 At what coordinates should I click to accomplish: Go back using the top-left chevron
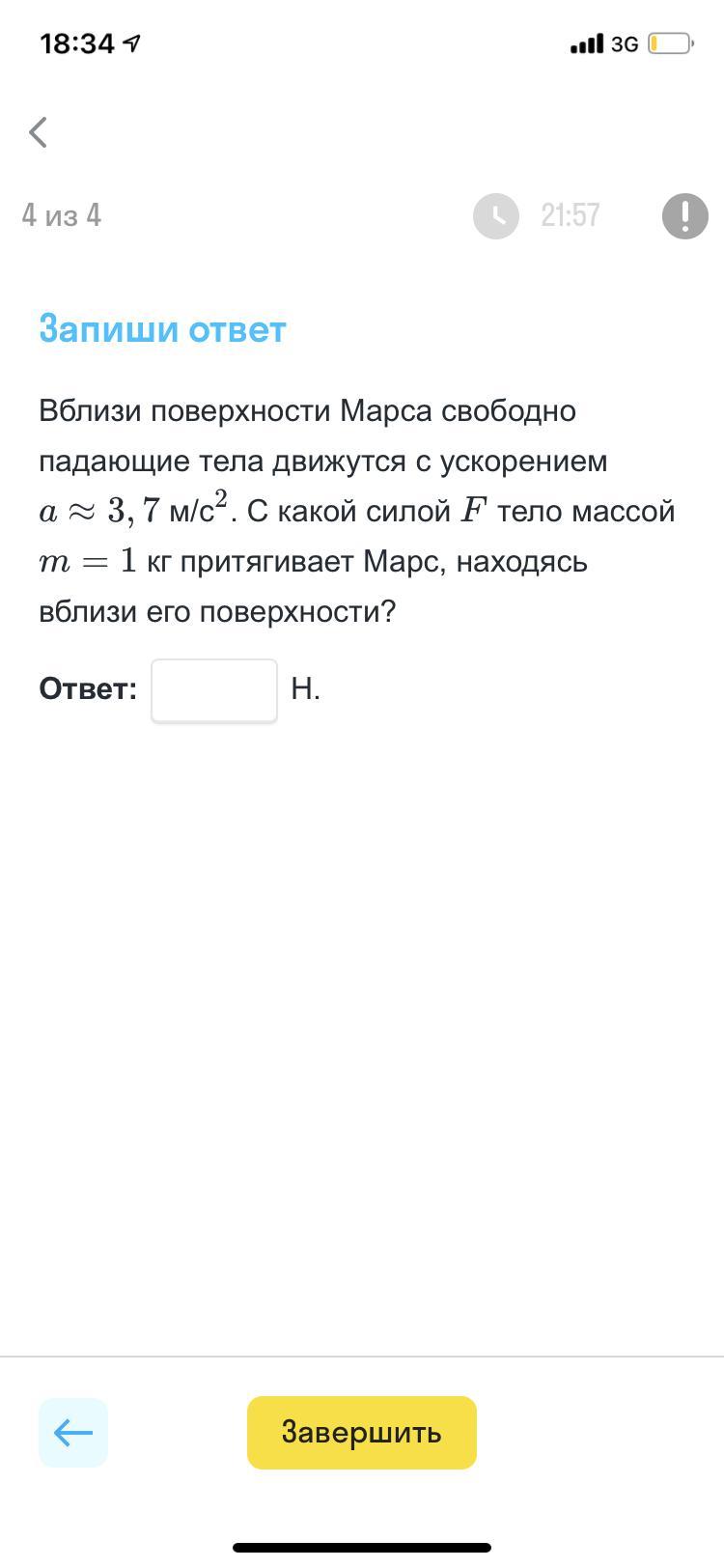tap(39, 132)
